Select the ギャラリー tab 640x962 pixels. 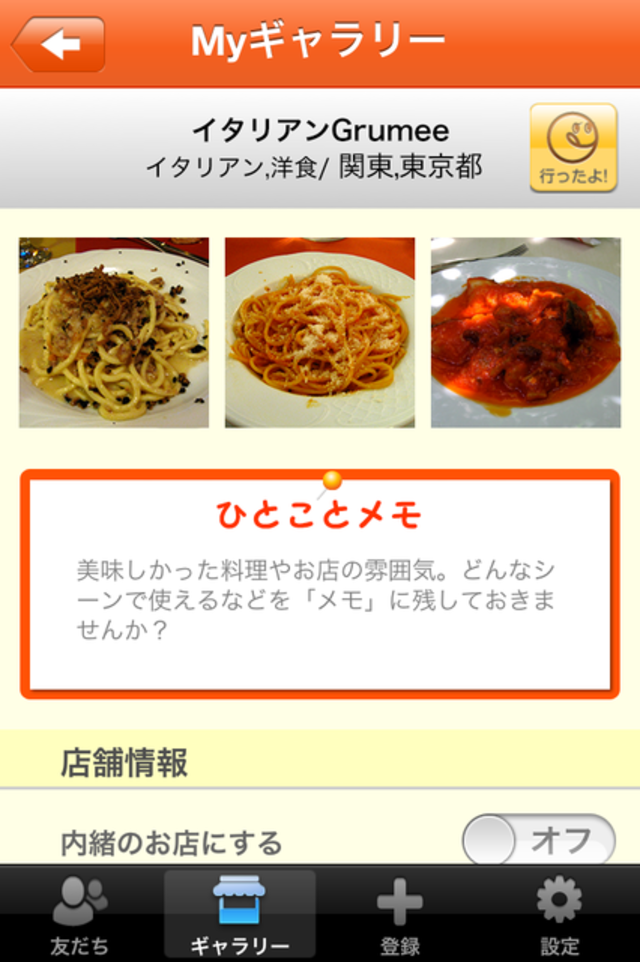pos(240,914)
